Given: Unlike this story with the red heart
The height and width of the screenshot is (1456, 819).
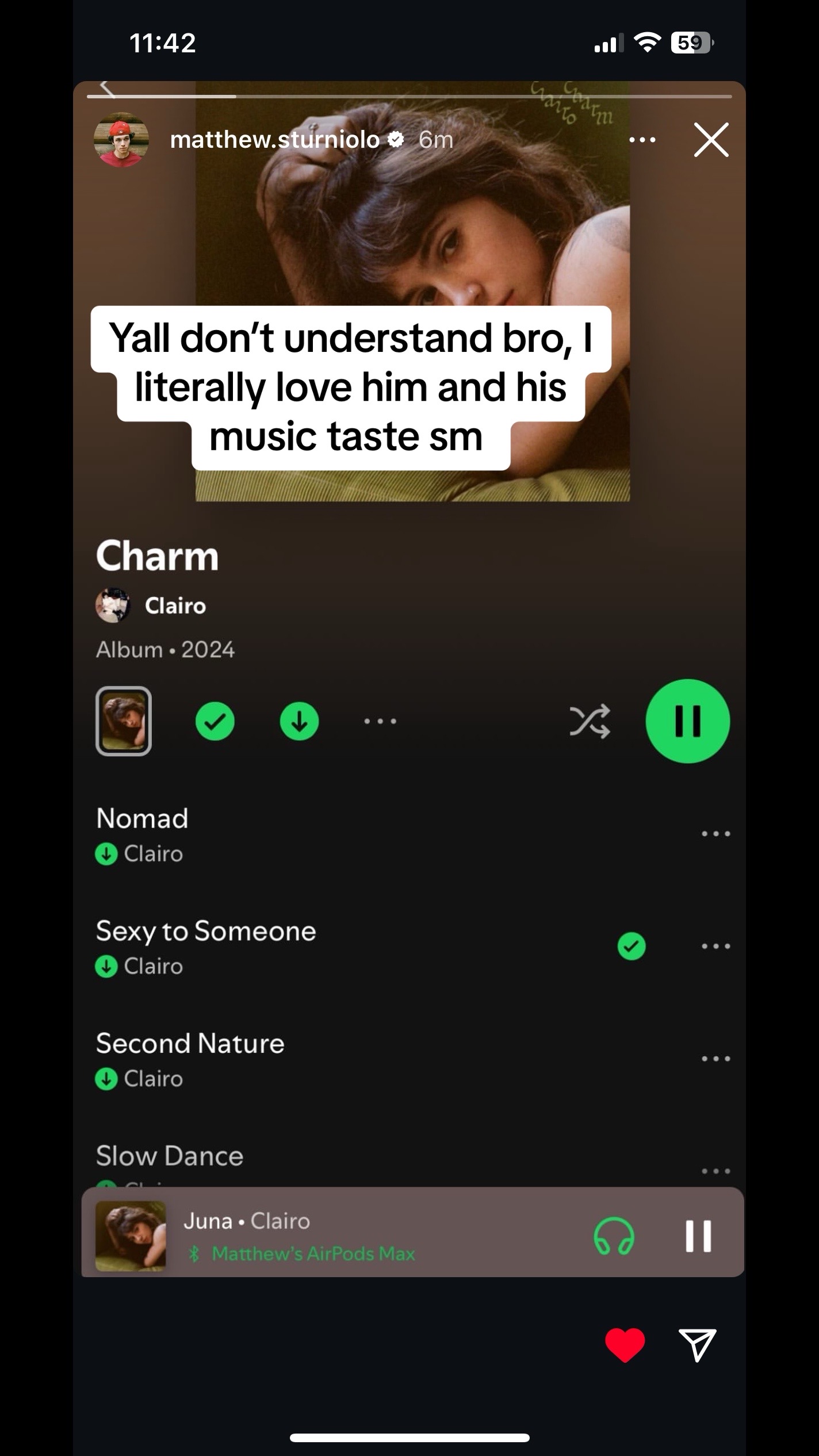Looking at the screenshot, I should [625, 1346].
